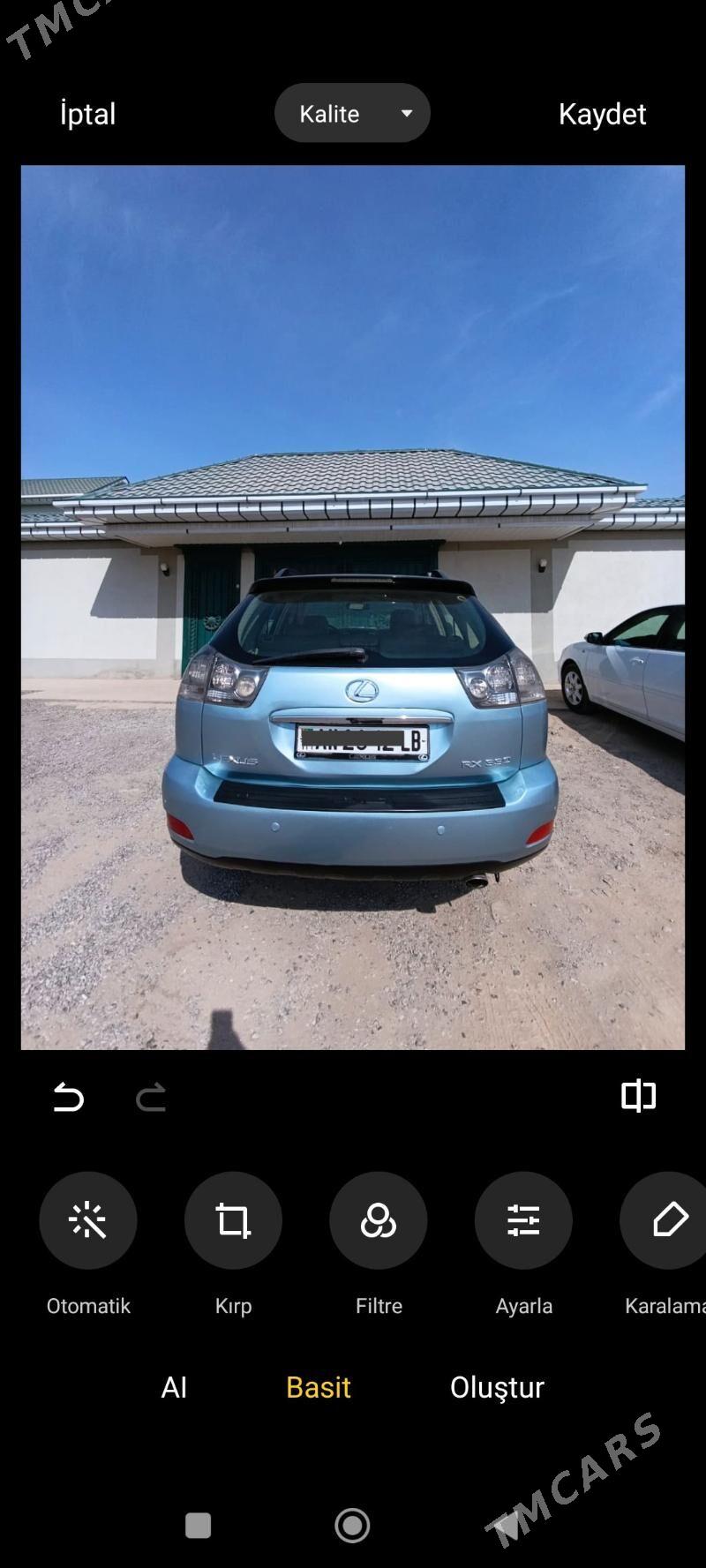Save the photo with Kaydet
The height and width of the screenshot is (1568, 706).
(602, 114)
